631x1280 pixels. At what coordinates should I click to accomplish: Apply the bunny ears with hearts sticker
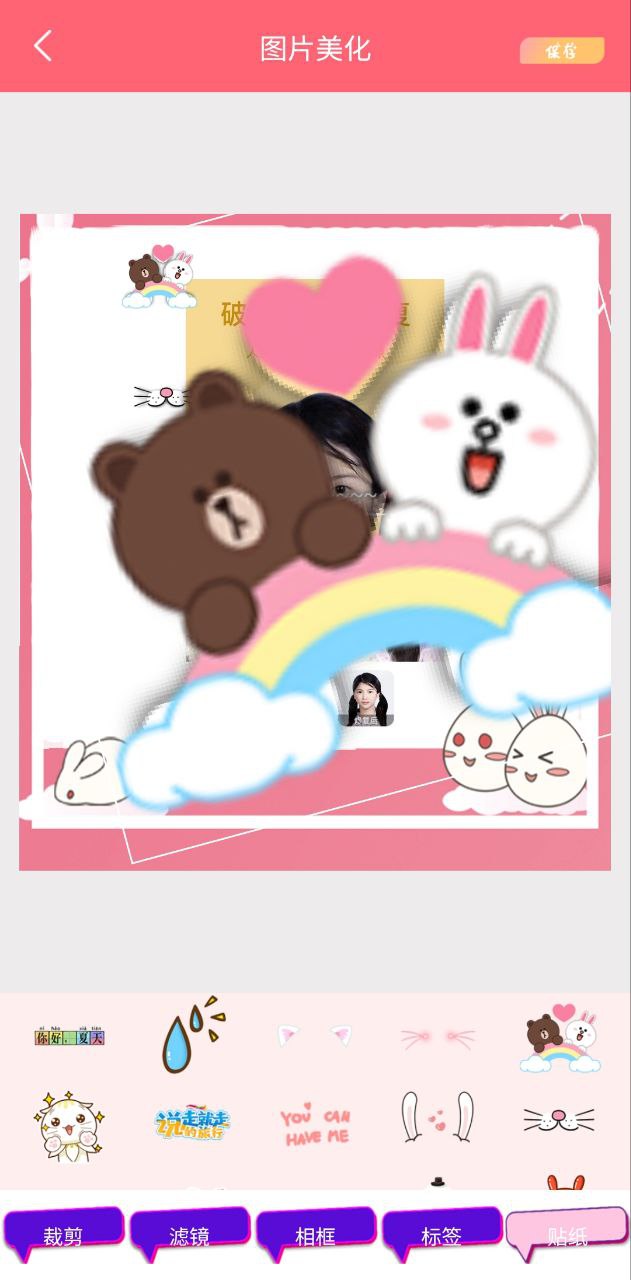click(438, 1118)
